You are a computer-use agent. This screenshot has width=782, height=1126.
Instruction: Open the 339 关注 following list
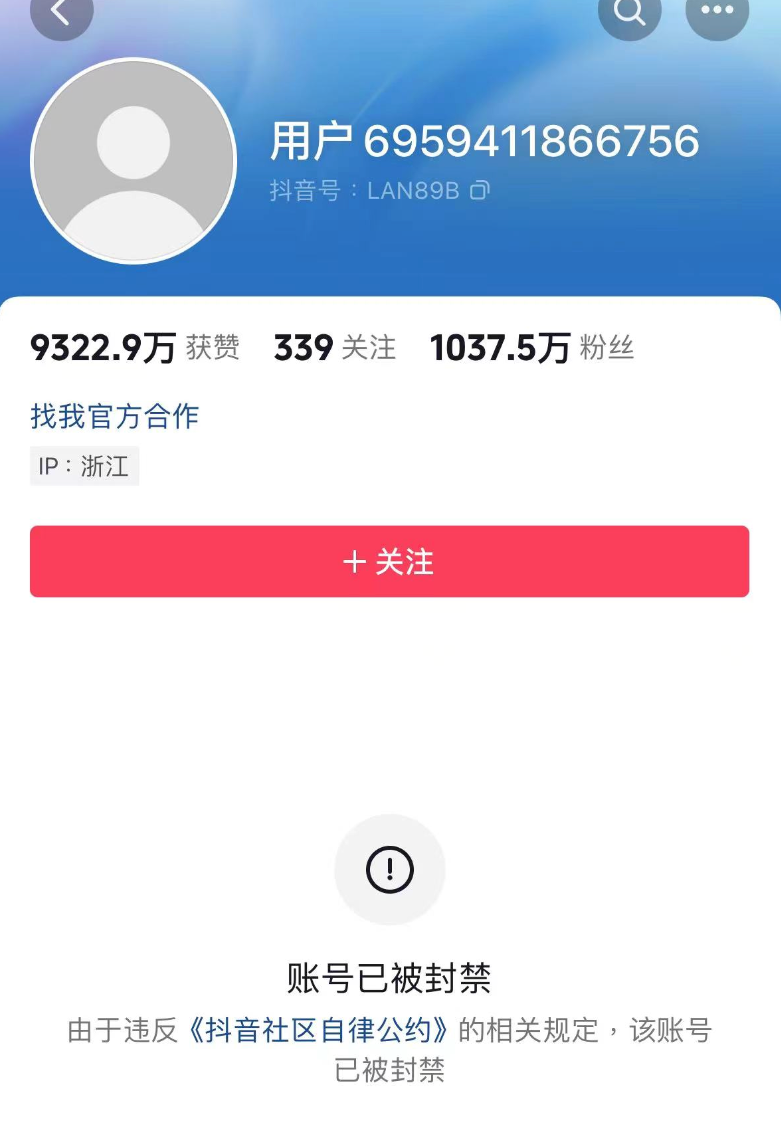(335, 348)
